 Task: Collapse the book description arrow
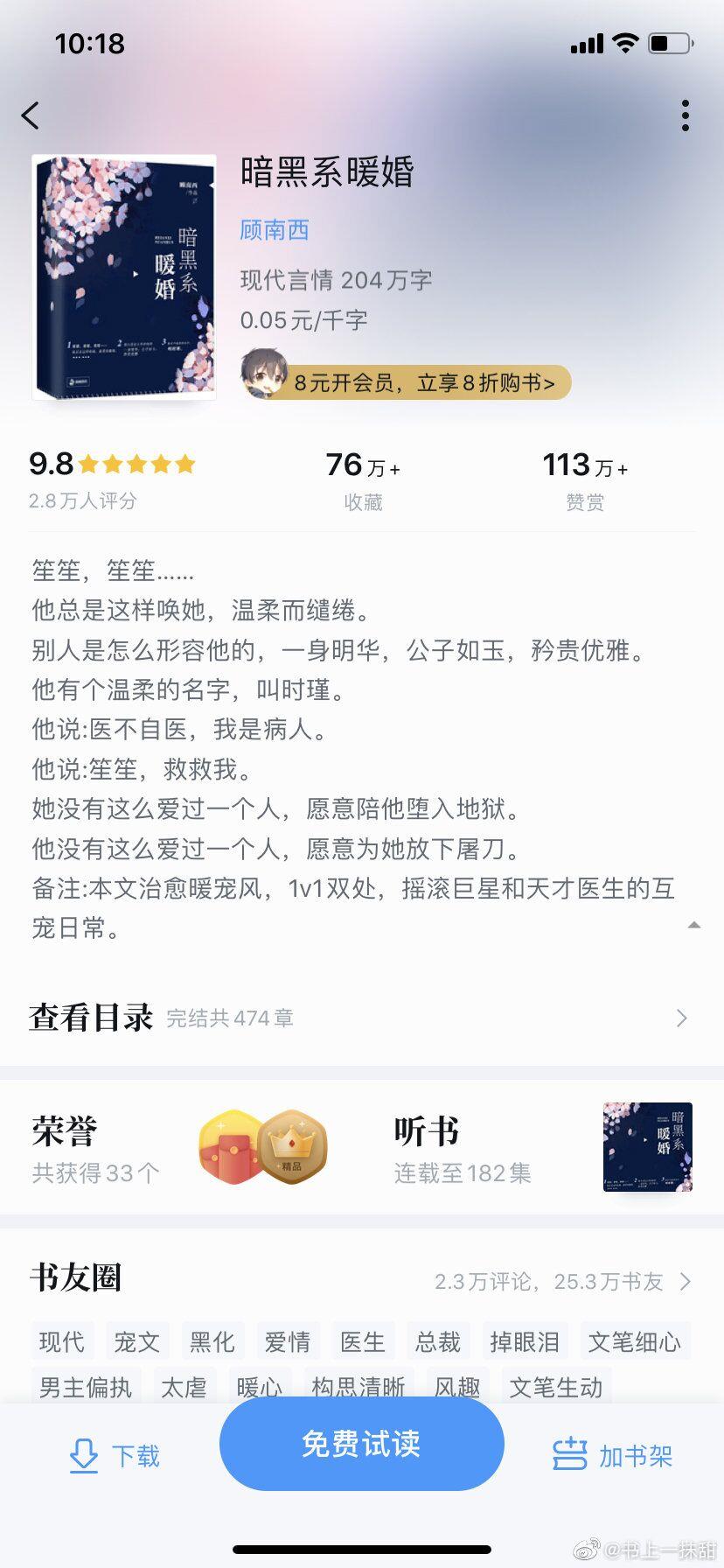pos(693,925)
